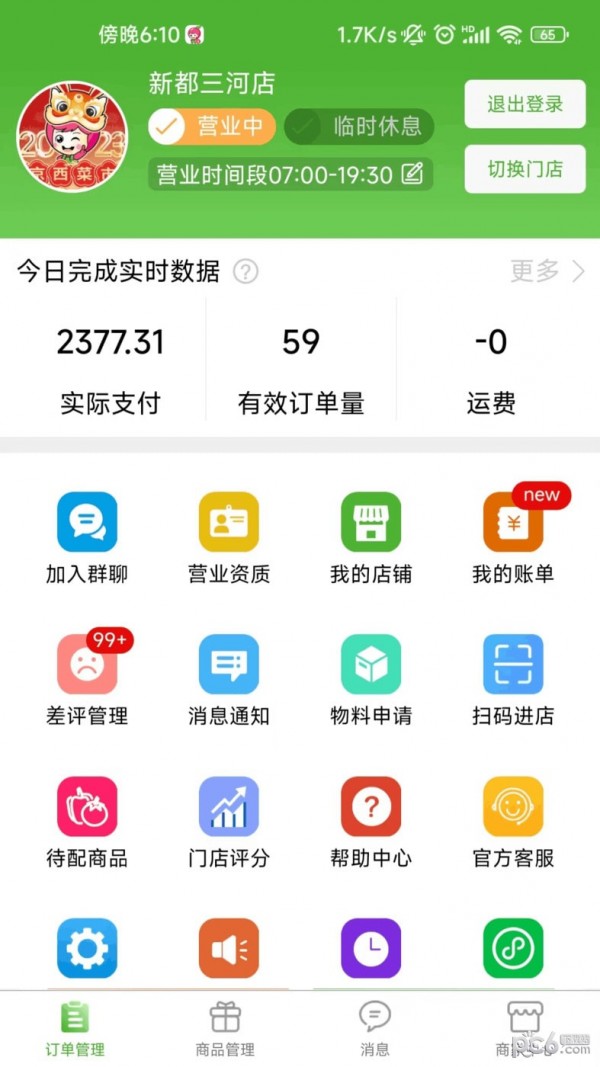The width and height of the screenshot is (600, 1067).
Task: Open 差评管理
Action: (87, 679)
